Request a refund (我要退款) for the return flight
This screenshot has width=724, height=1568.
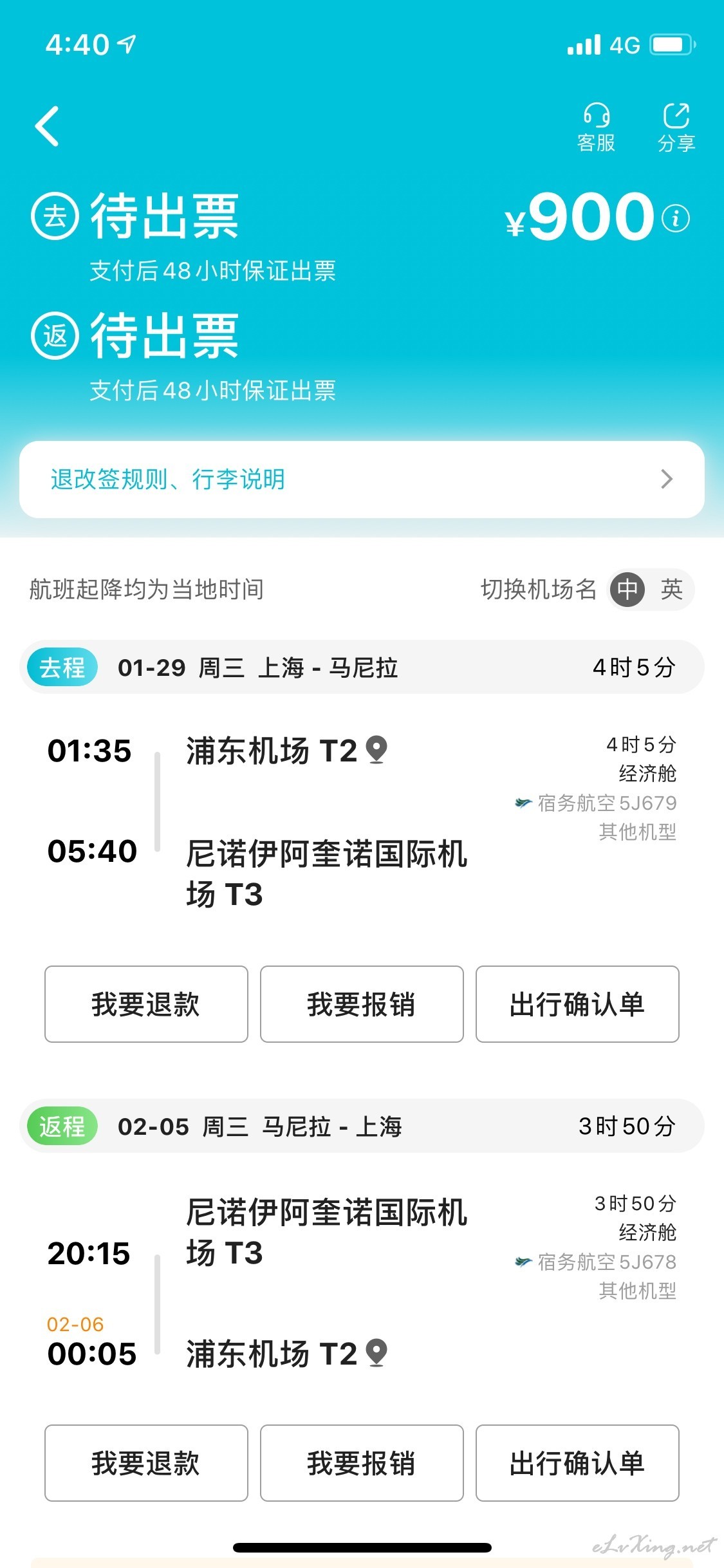[146, 1463]
